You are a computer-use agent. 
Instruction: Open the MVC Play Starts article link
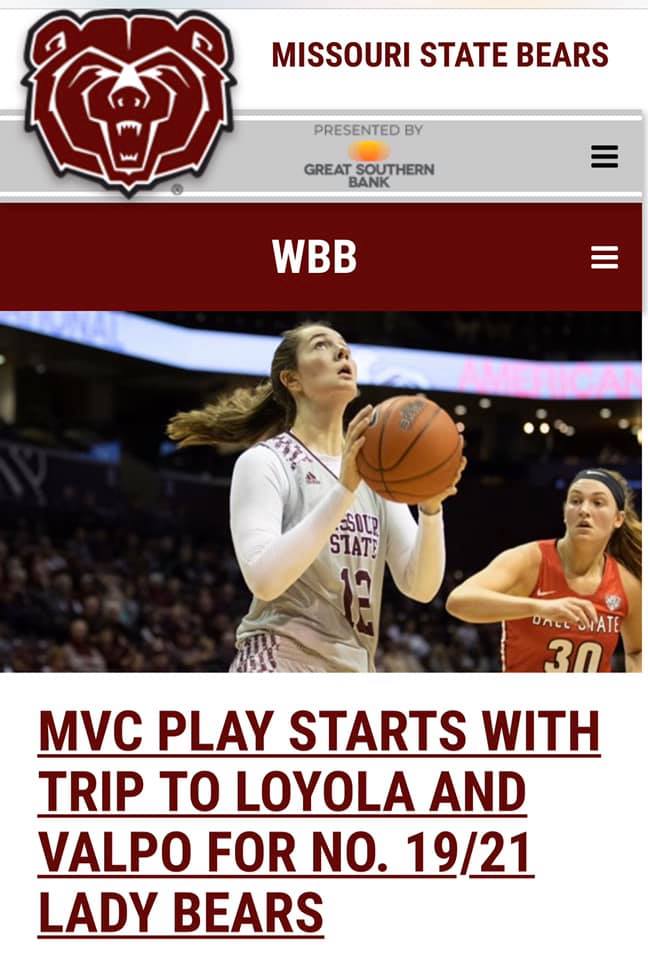pyautogui.click(x=318, y=822)
